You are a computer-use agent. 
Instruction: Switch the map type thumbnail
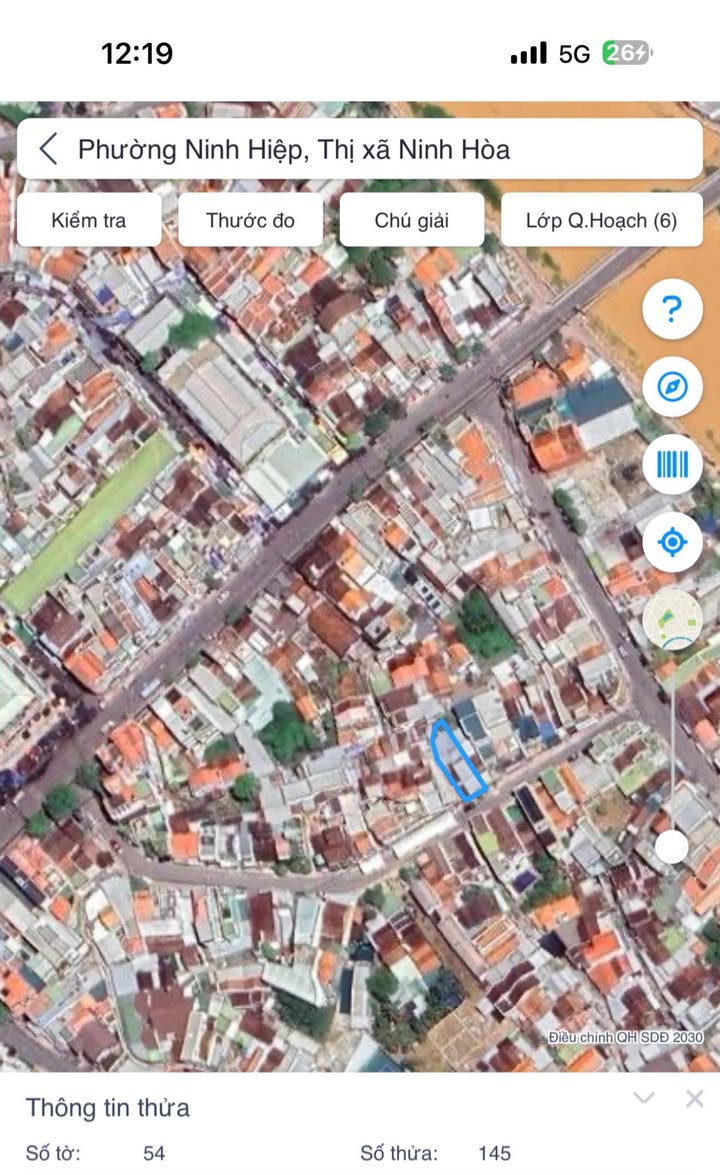tap(672, 620)
